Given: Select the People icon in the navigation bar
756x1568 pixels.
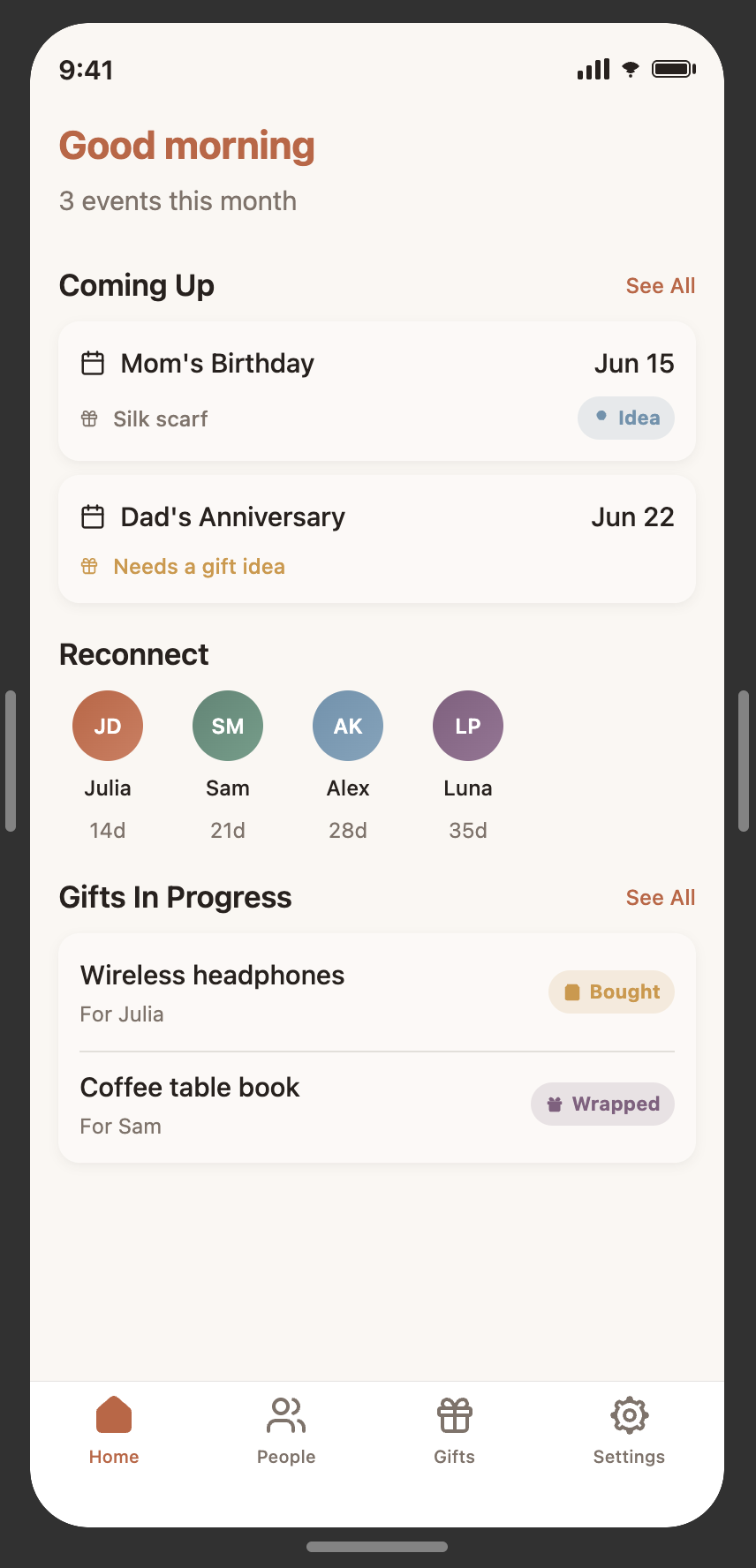Looking at the screenshot, I should click(x=285, y=1415).
